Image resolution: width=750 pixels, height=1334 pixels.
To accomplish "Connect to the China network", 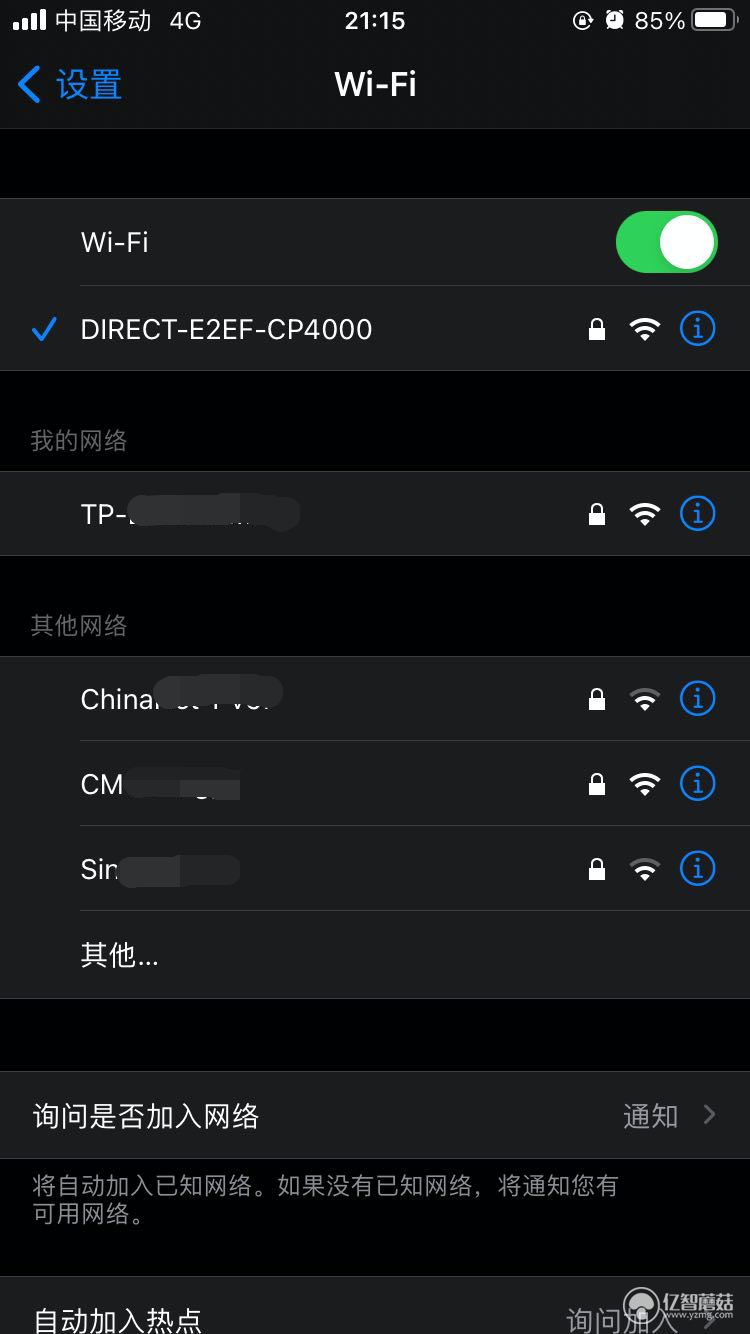I will click(x=375, y=699).
